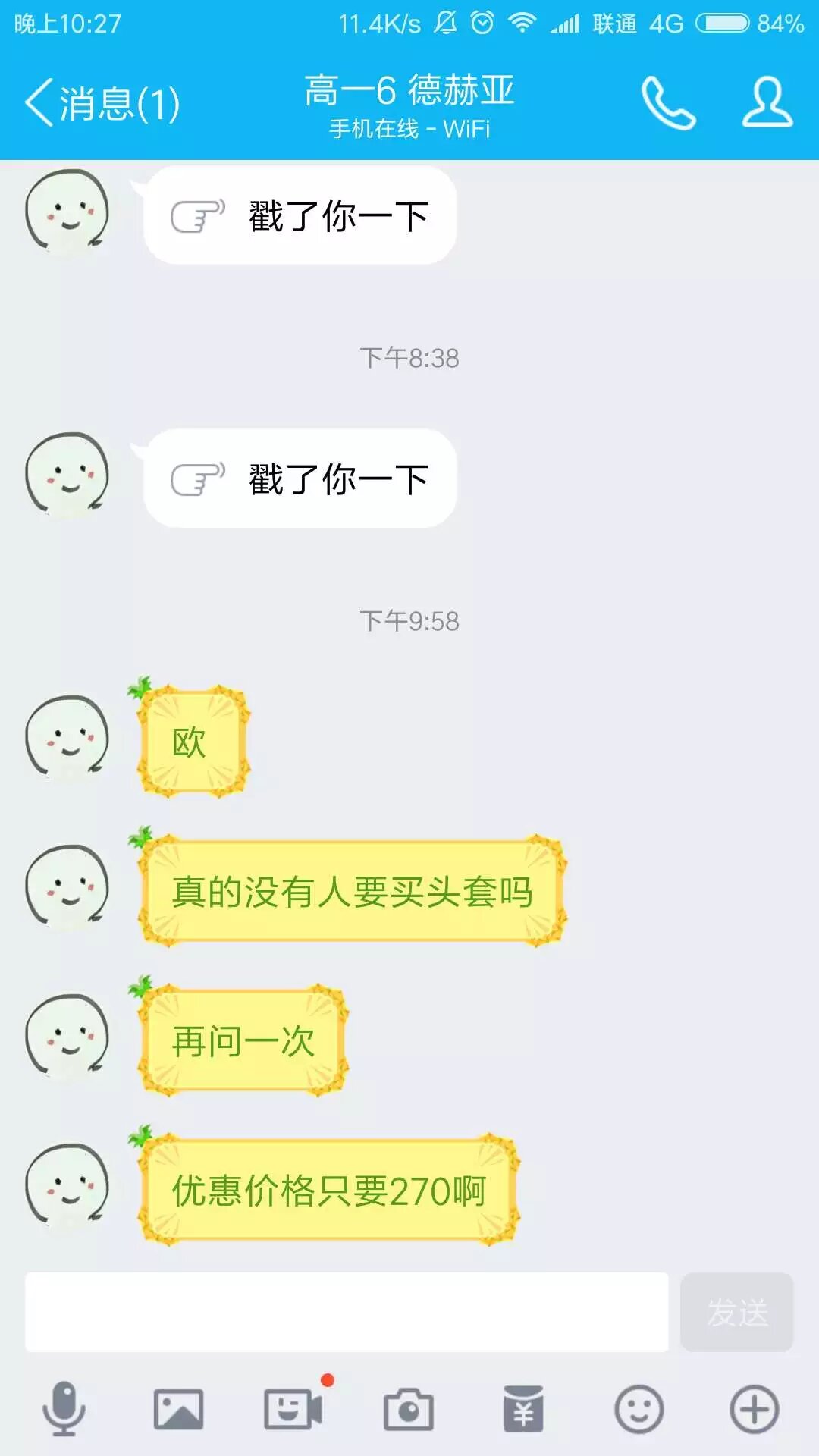
Task: Start a voice call with this contact
Action: coord(668,103)
